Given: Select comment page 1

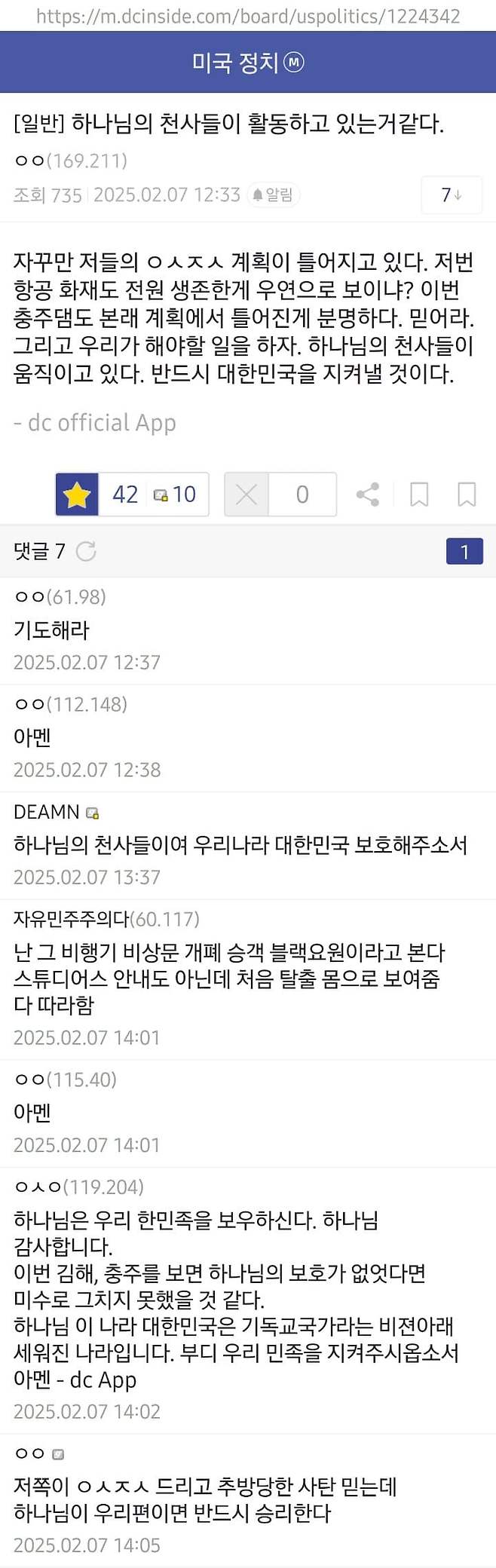Looking at the screenshot, I should click(464, 551).
